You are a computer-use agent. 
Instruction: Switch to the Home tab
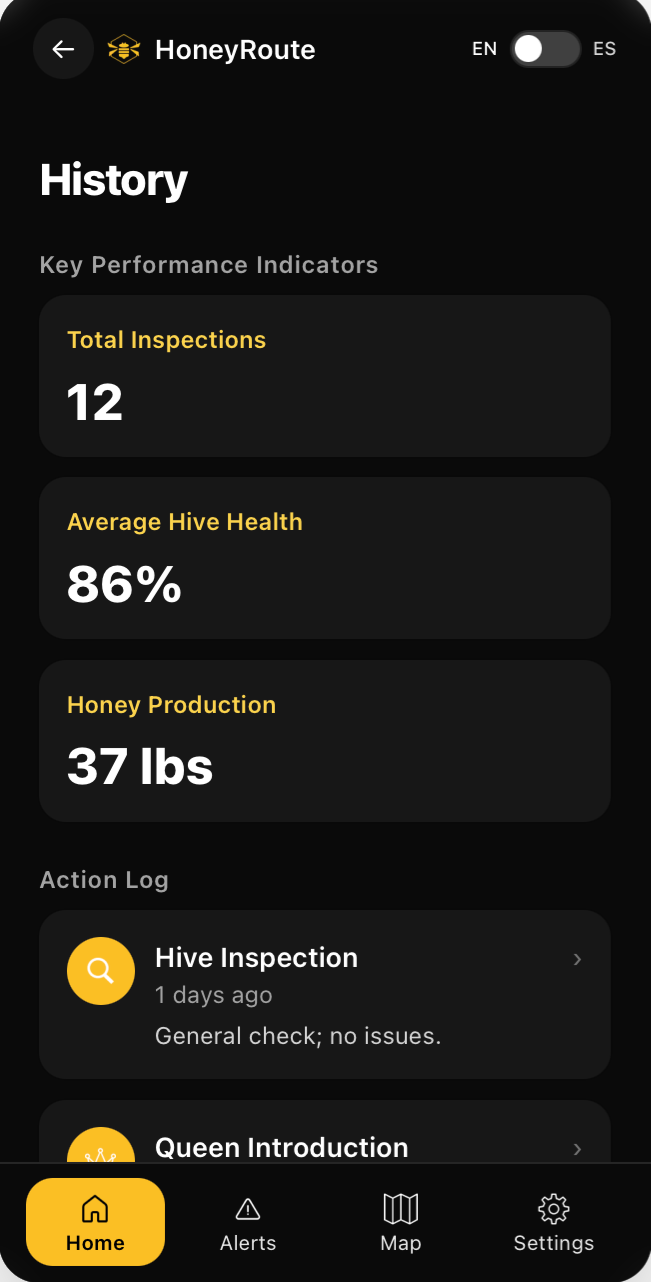click(96, 1222)
